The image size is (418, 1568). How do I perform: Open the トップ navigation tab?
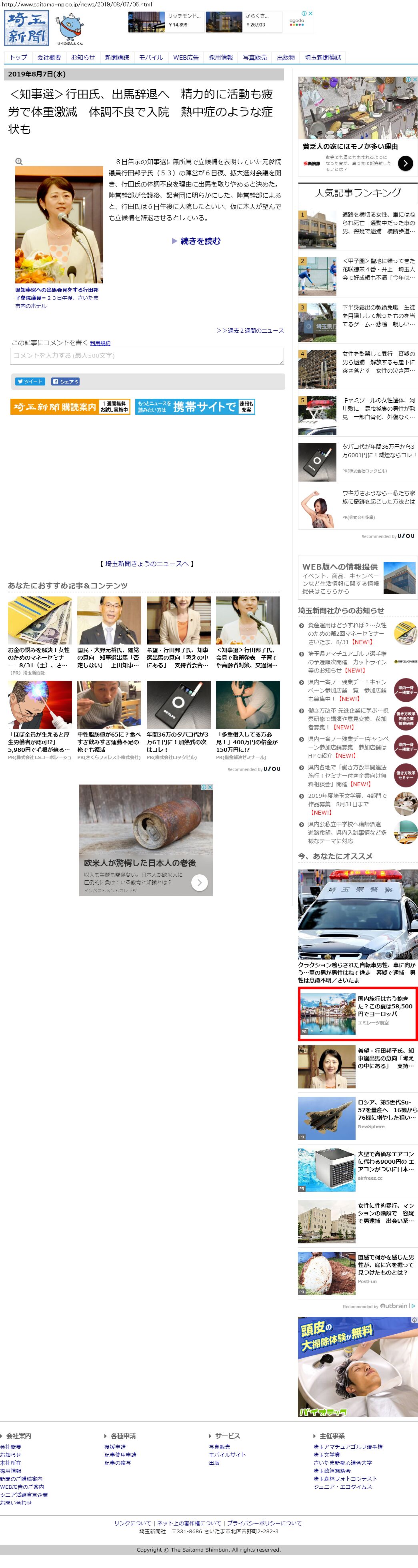[x=18, y=57]
